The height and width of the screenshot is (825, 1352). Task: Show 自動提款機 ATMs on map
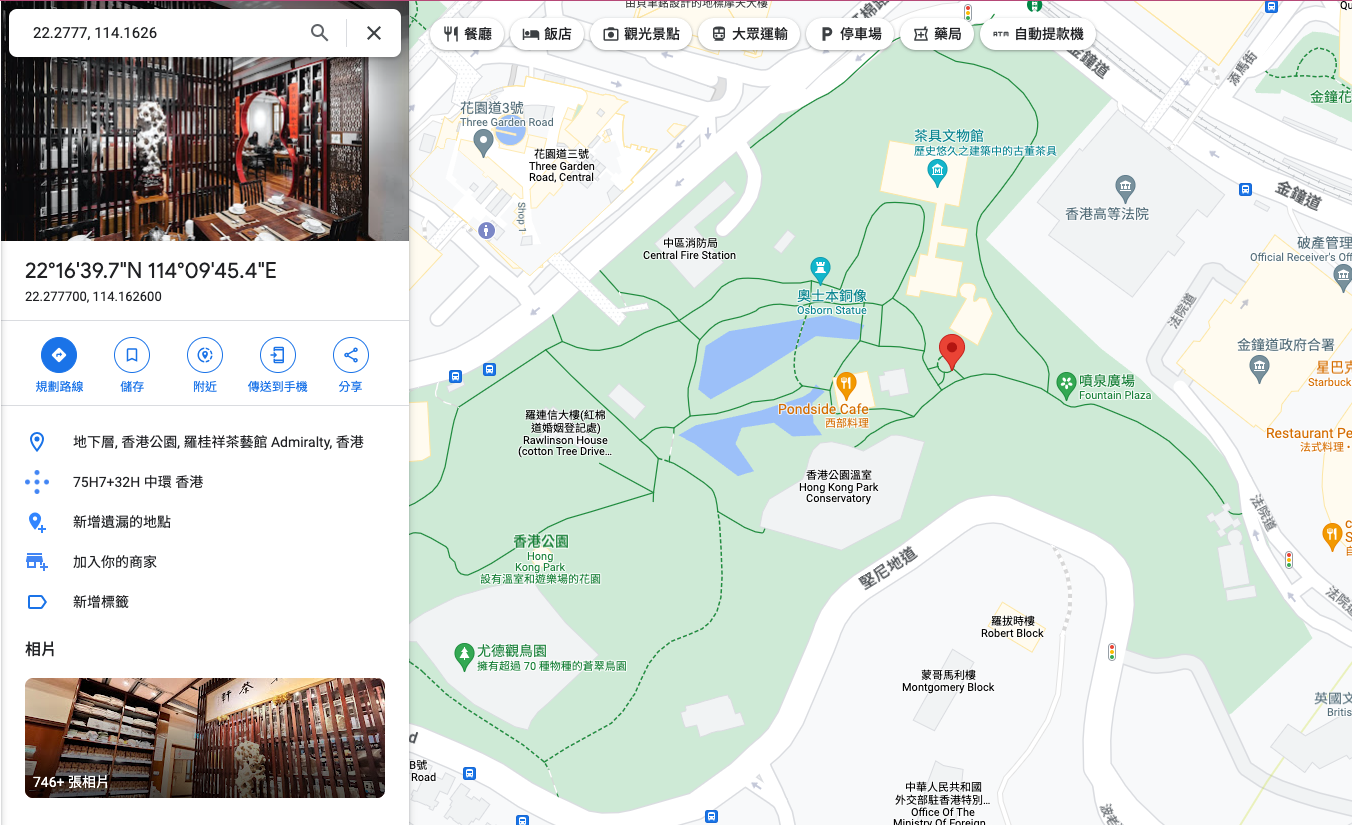(x=1037, y=34)
